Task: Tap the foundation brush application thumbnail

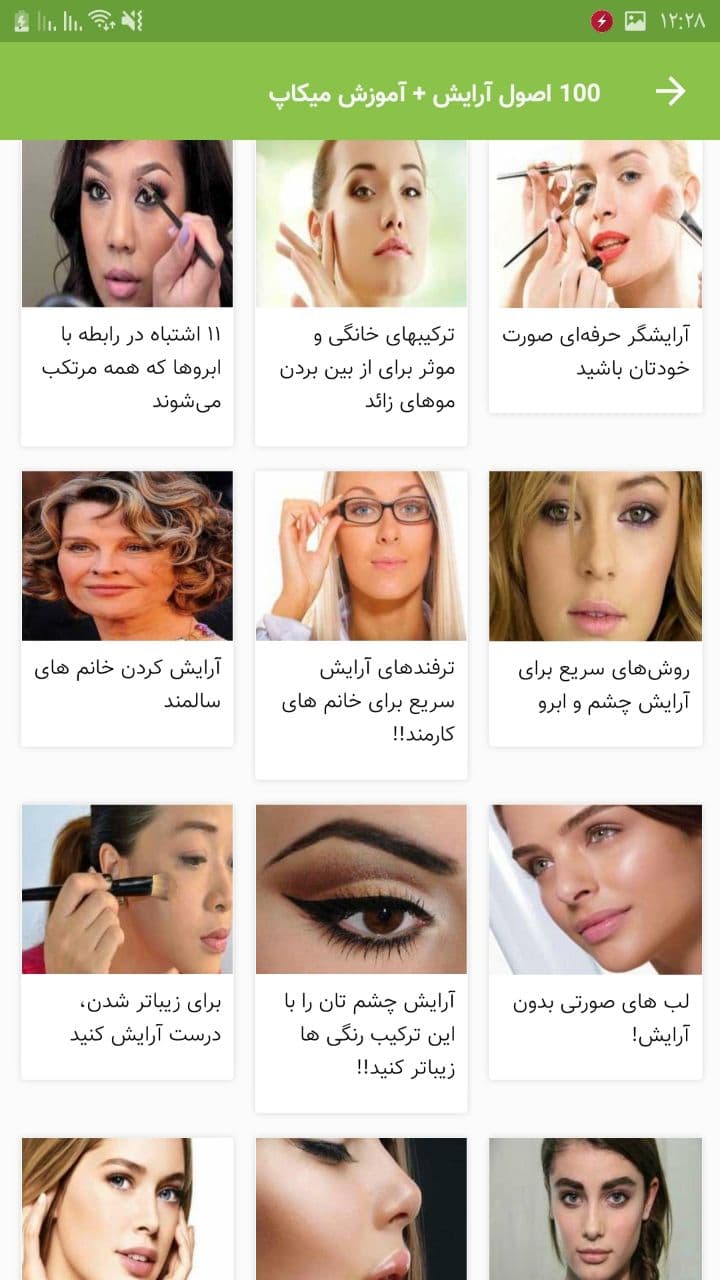Action: 127,888
